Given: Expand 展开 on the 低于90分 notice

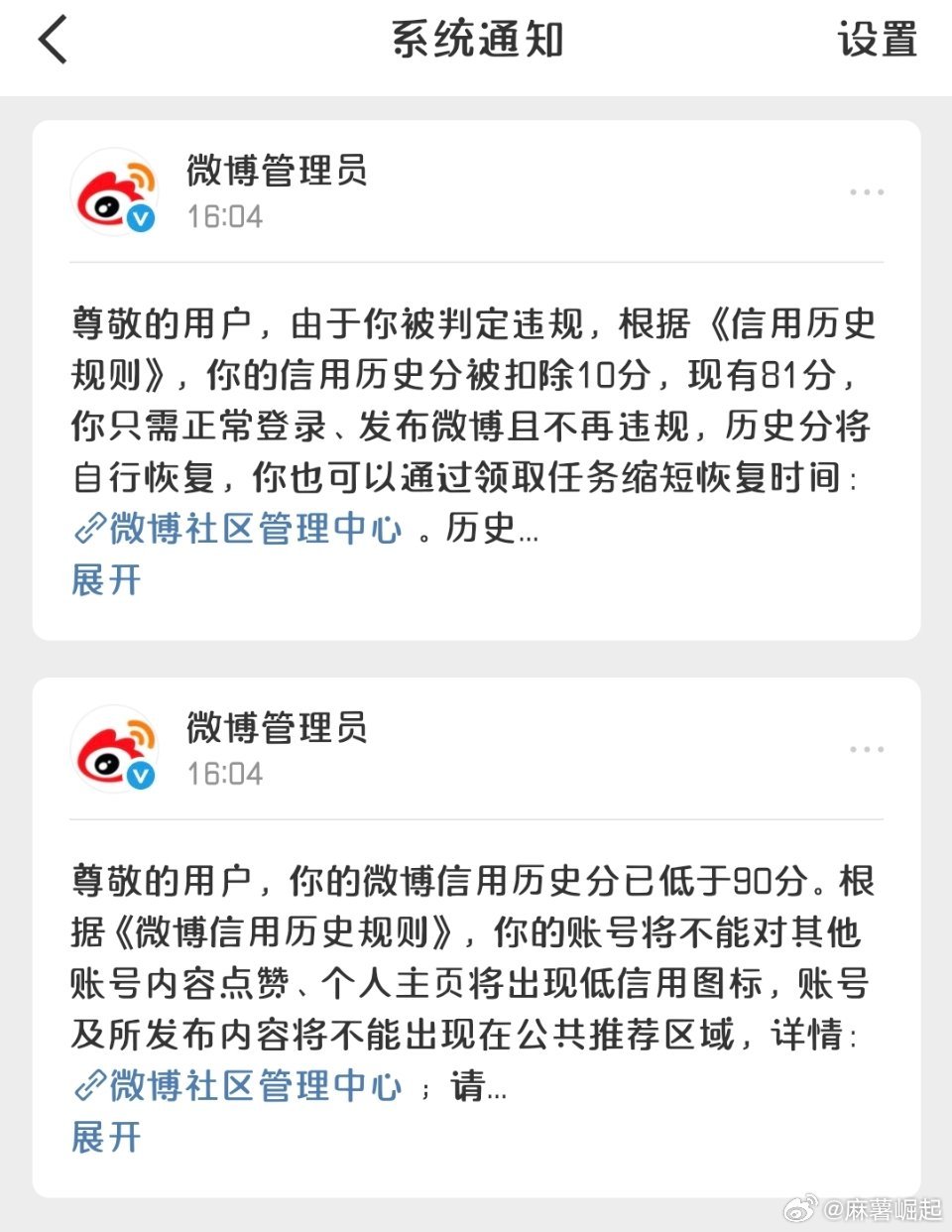Looking at the screenshot, I should click(x=106, y=1137).
